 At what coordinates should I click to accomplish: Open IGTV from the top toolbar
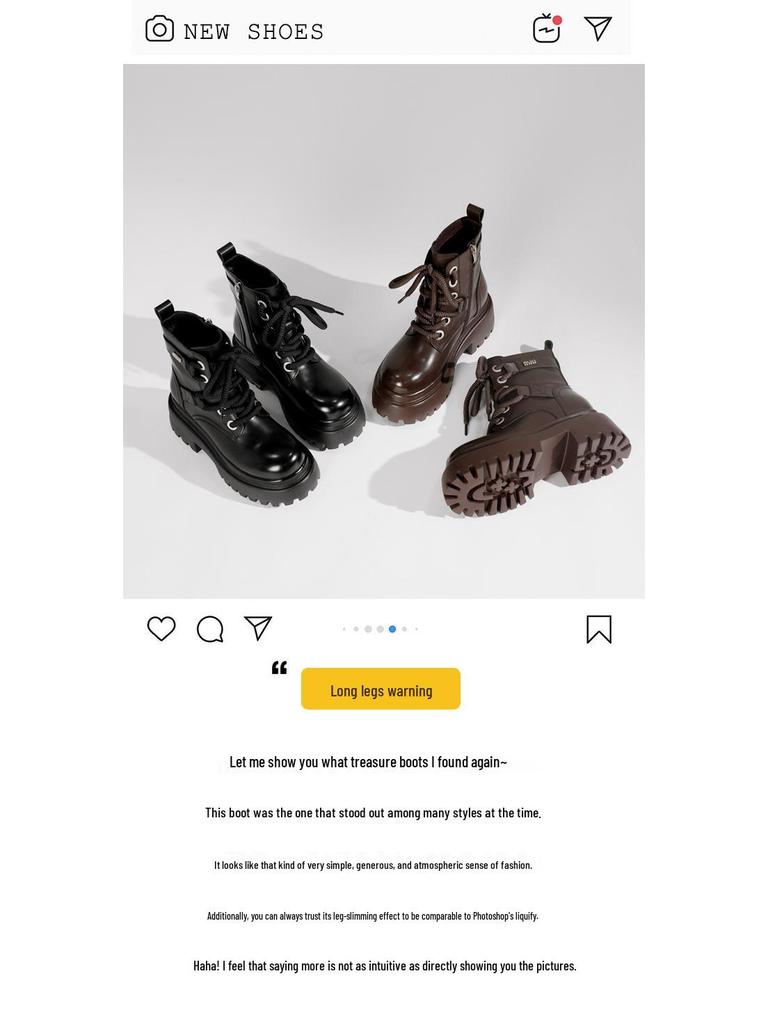(x=545, y=29)
